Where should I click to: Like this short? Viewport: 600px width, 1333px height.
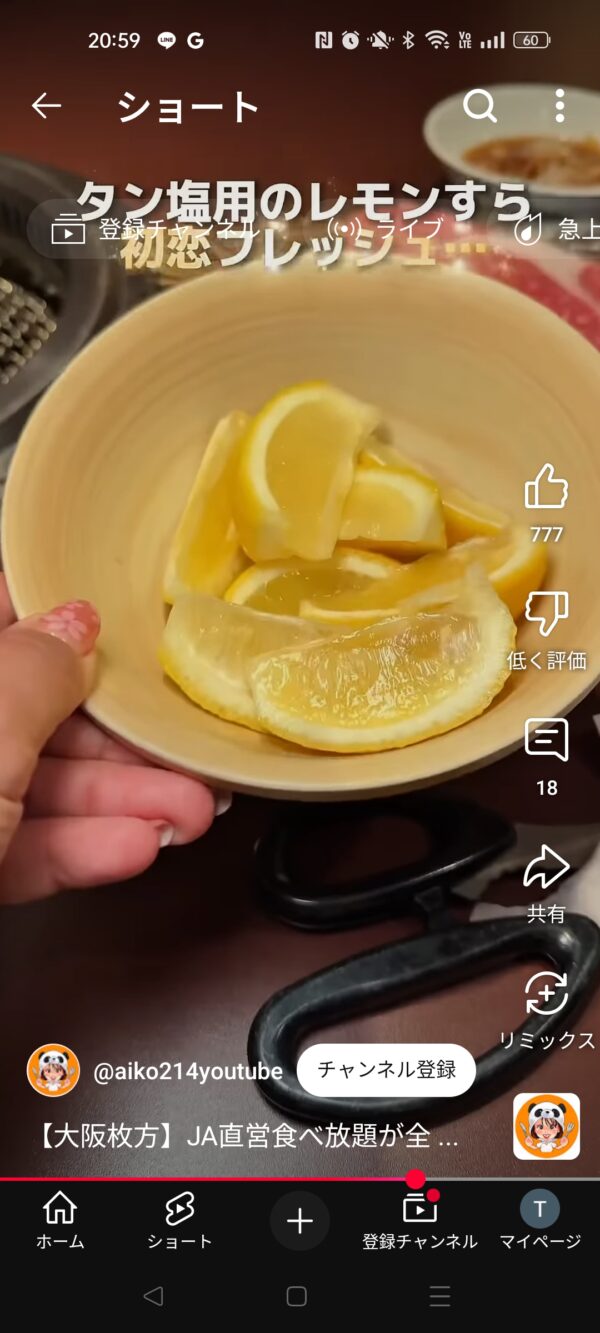point(546,490)
